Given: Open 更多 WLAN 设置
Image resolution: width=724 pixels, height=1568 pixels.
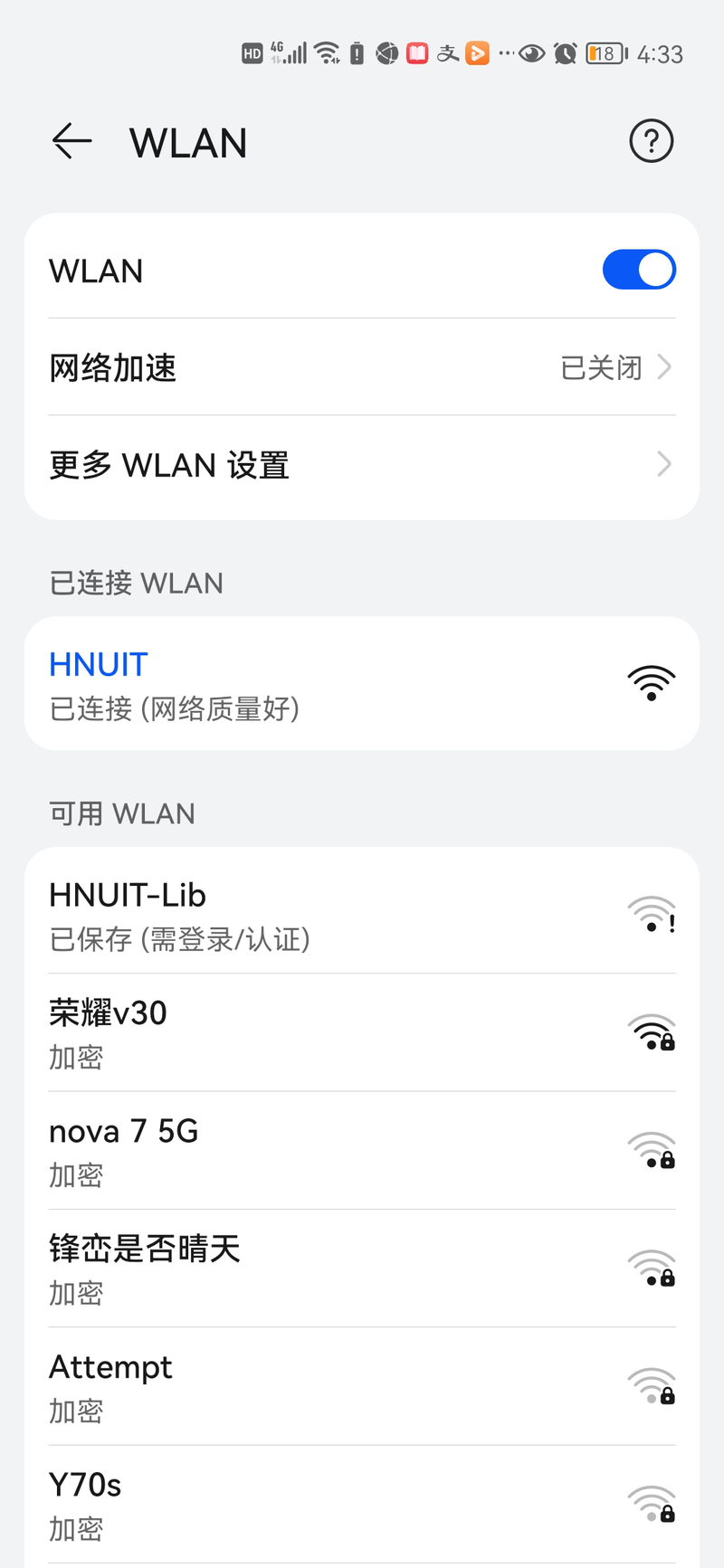Looking at the screenshot, I should [x=362, y=465].
